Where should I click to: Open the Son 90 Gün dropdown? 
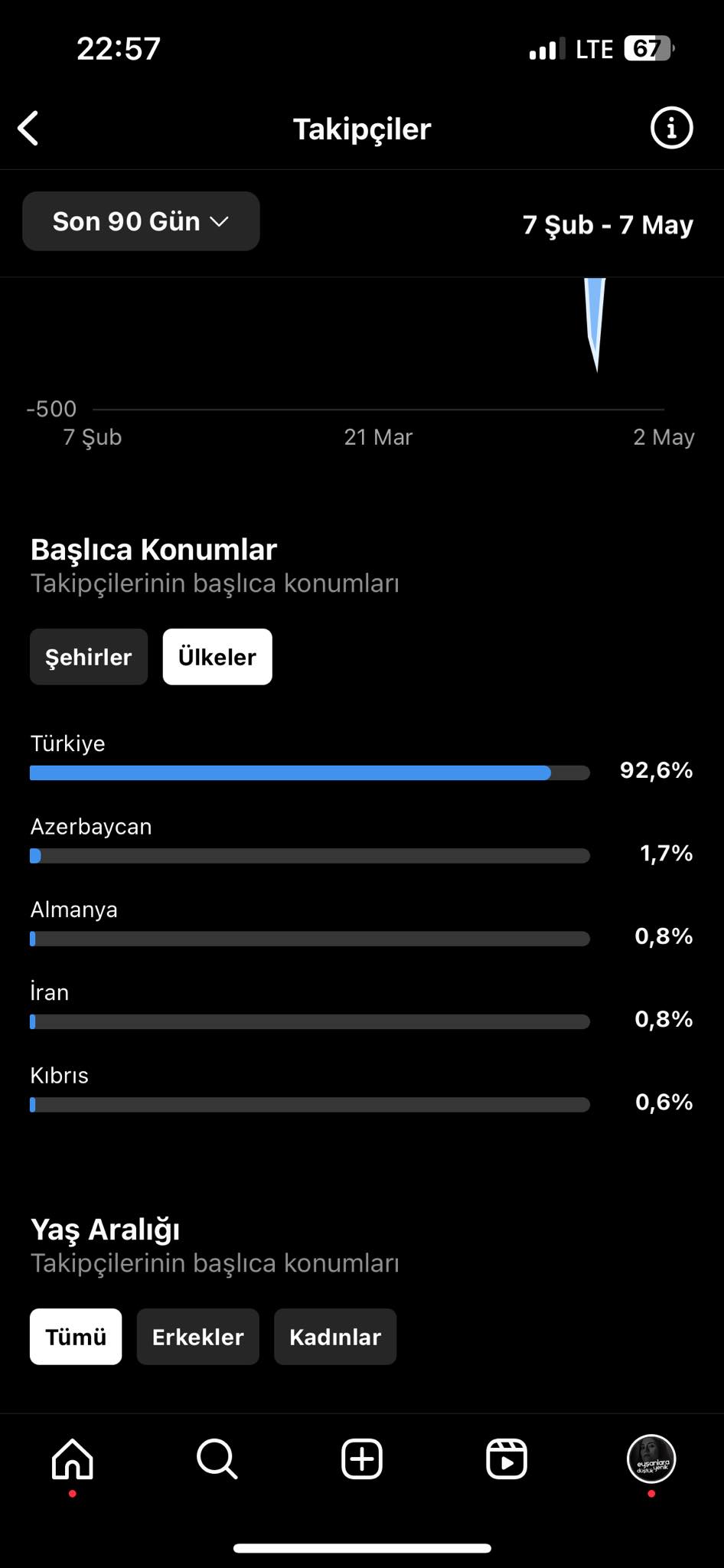coord(141,221)
